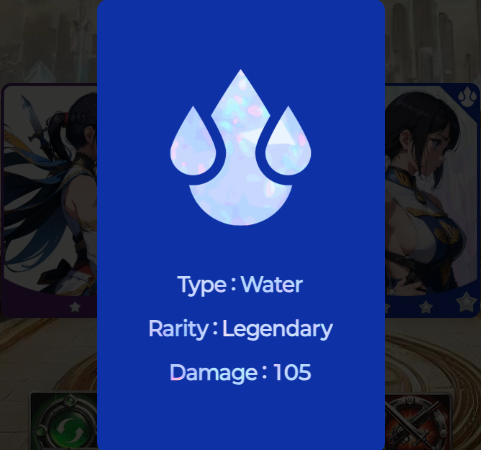Viewport: 481px width, 450px height.
Task: Select the purple card with ponytail warrior
Action: tap(49, 201)
